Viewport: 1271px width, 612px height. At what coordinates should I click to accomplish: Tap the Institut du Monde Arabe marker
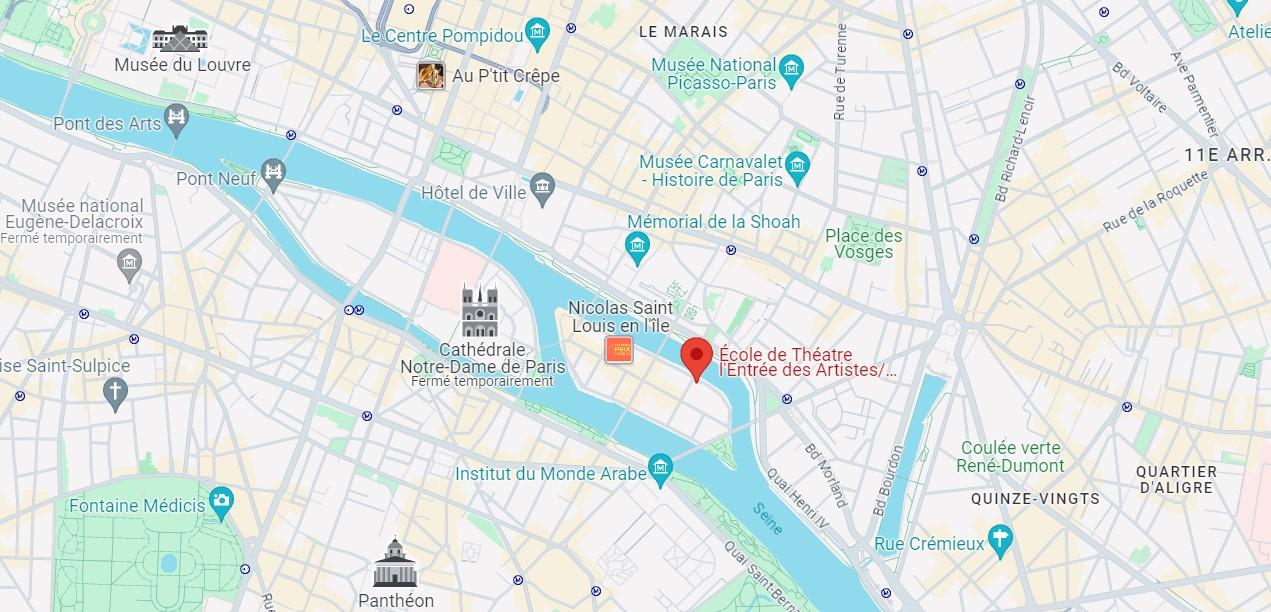(x=660, y=467)
